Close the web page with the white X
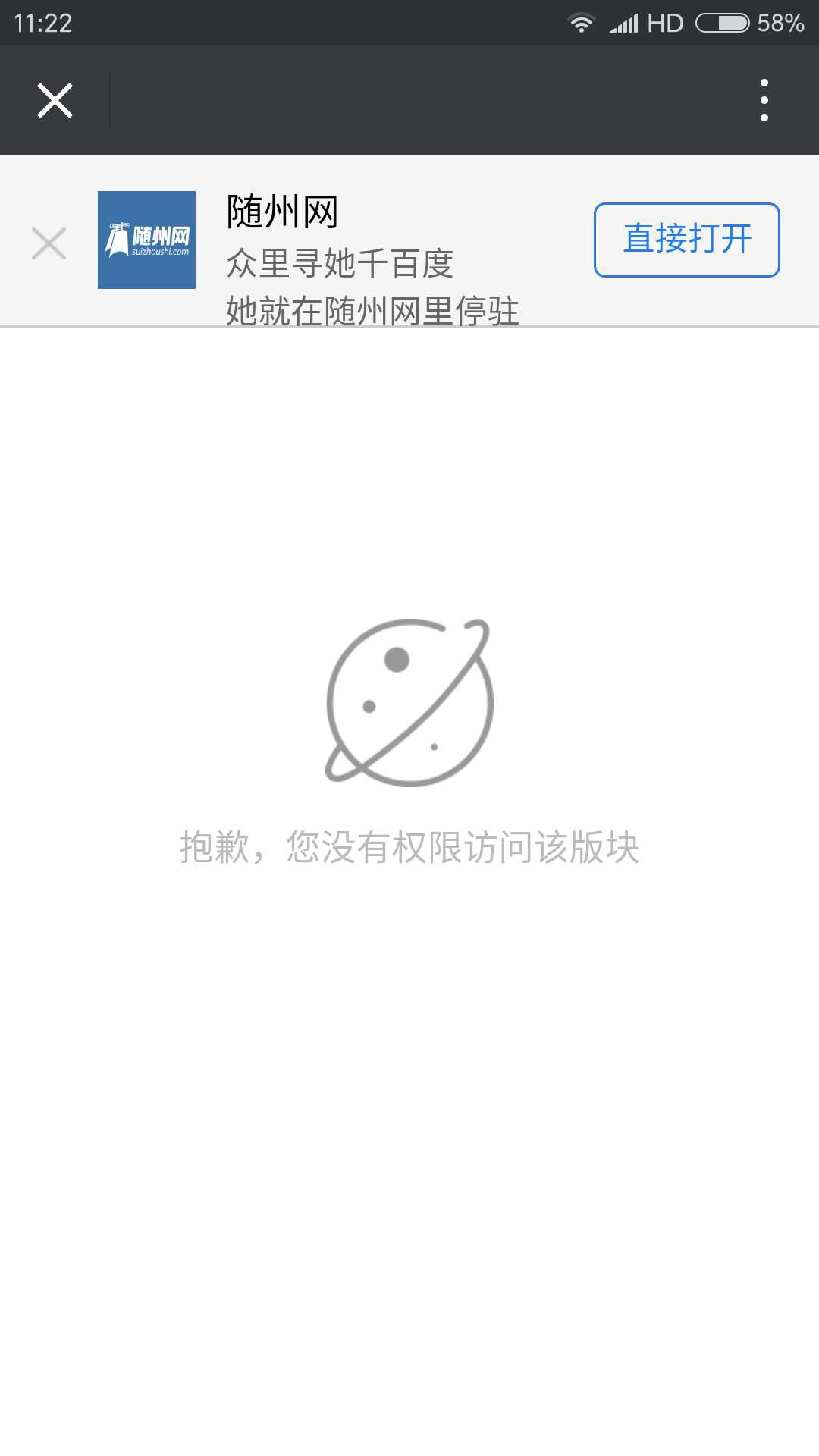 55,100
